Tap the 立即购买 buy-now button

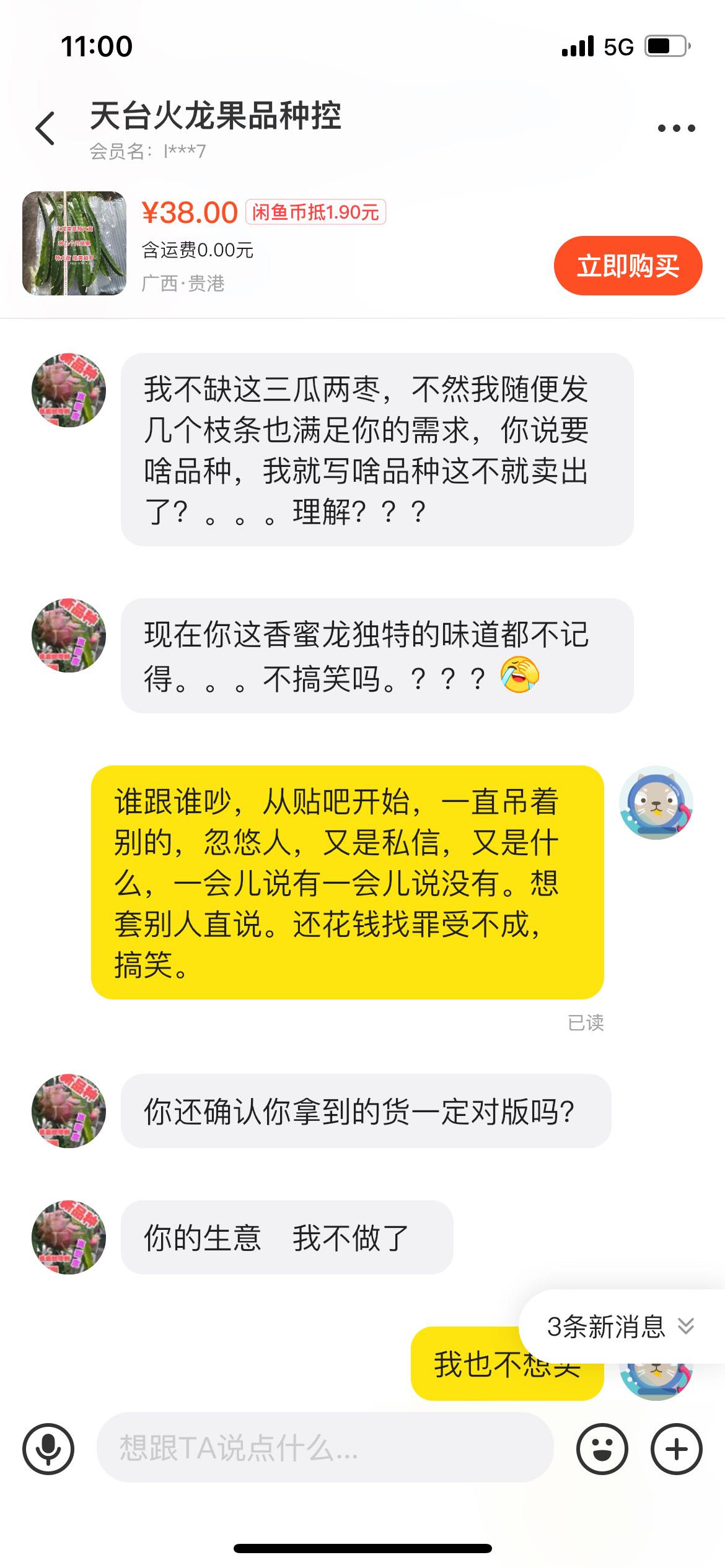click(x=628, y=266)
